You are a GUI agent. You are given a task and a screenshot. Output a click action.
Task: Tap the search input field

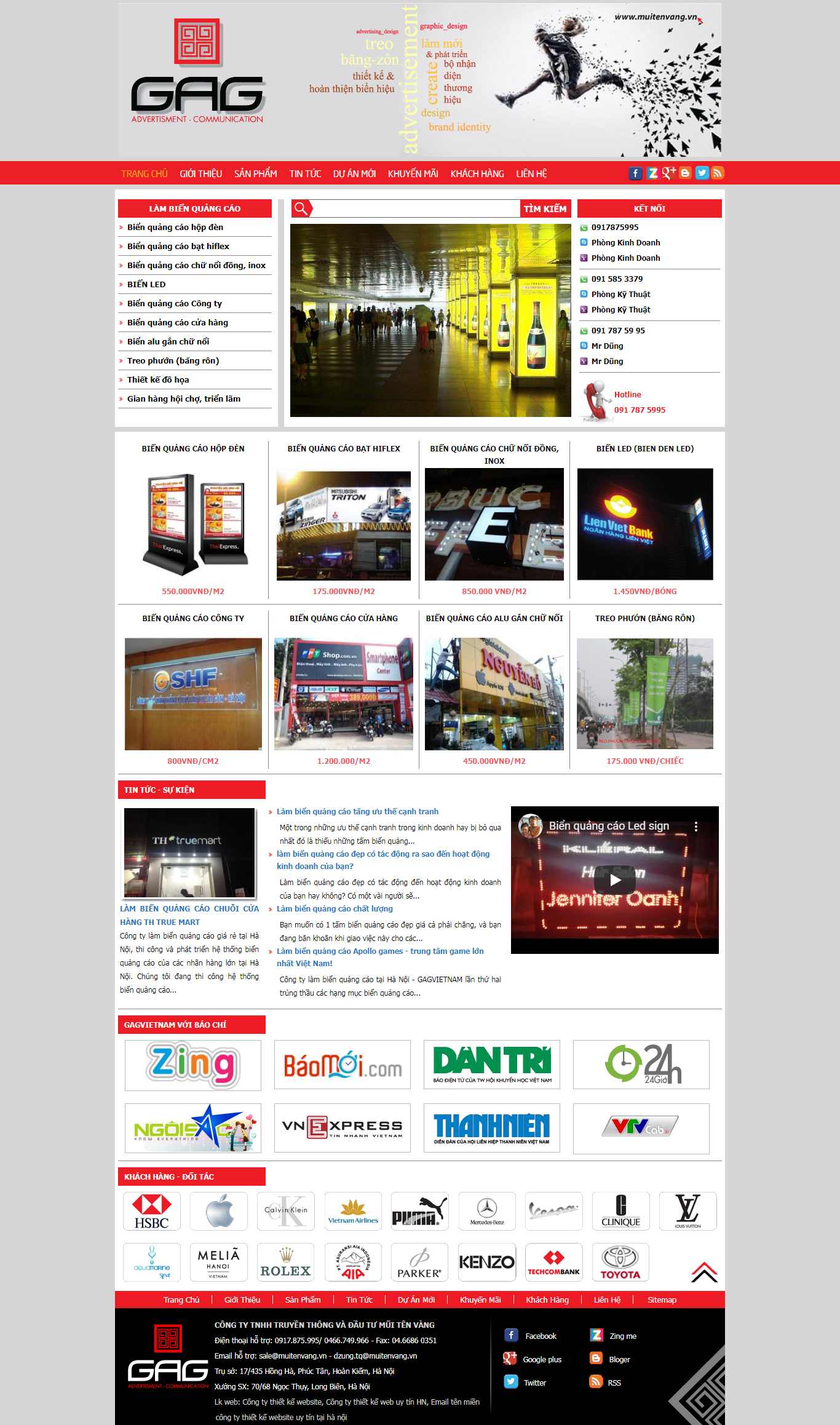click(416, 208)
